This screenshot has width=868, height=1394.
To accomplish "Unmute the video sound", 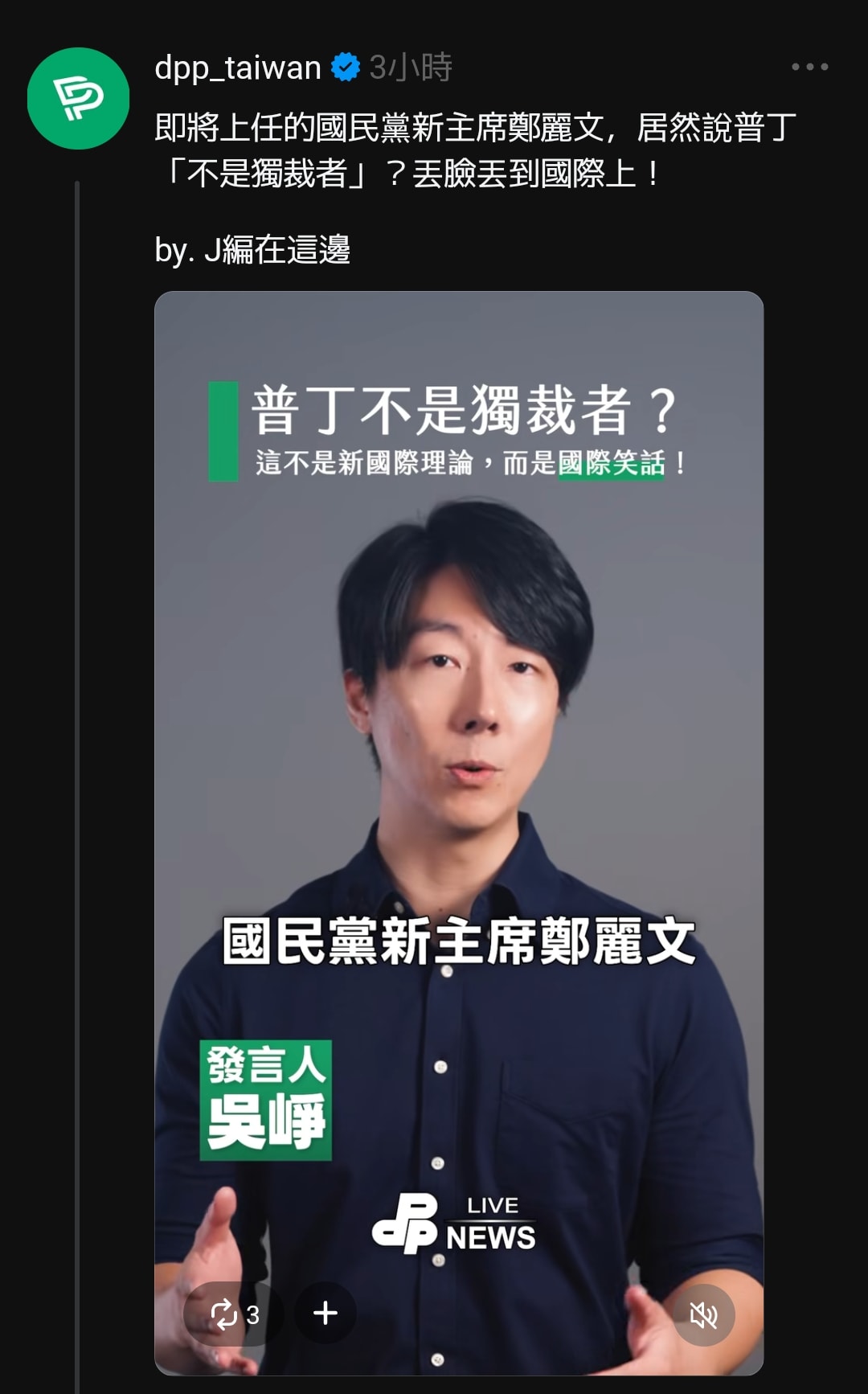I will tap(703, 1315).
